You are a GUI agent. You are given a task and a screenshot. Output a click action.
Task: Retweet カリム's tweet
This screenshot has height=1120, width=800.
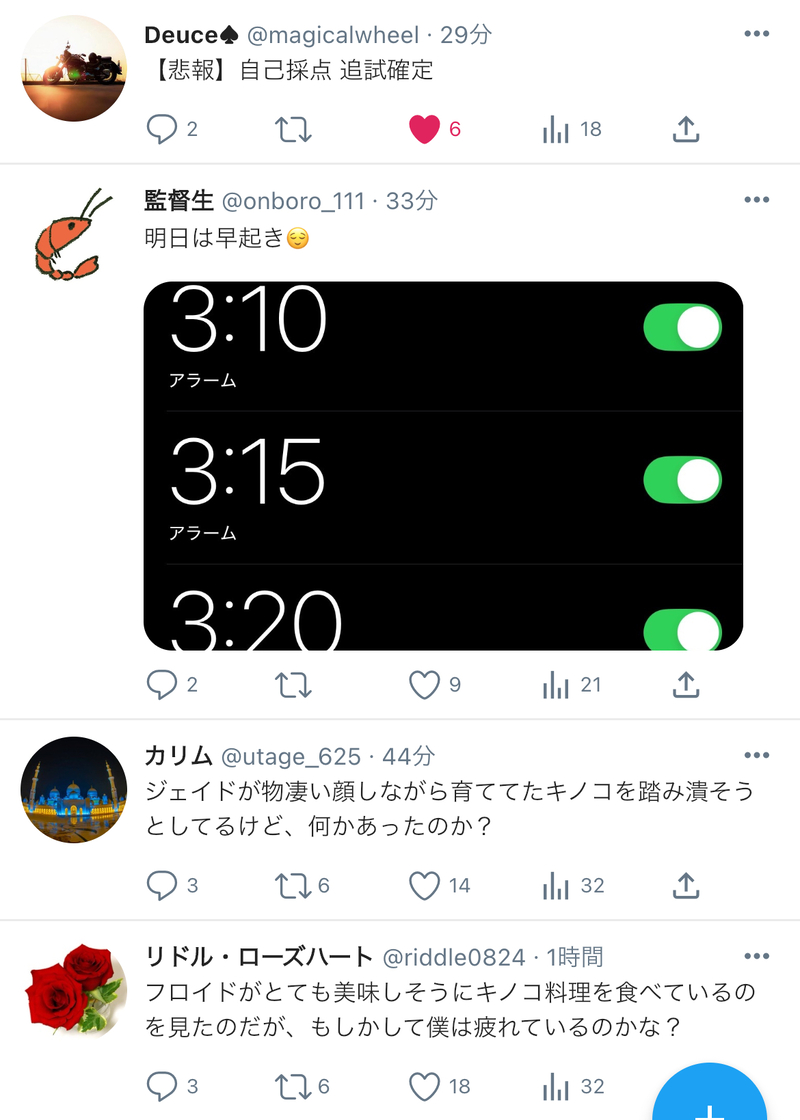click(293, 885)
